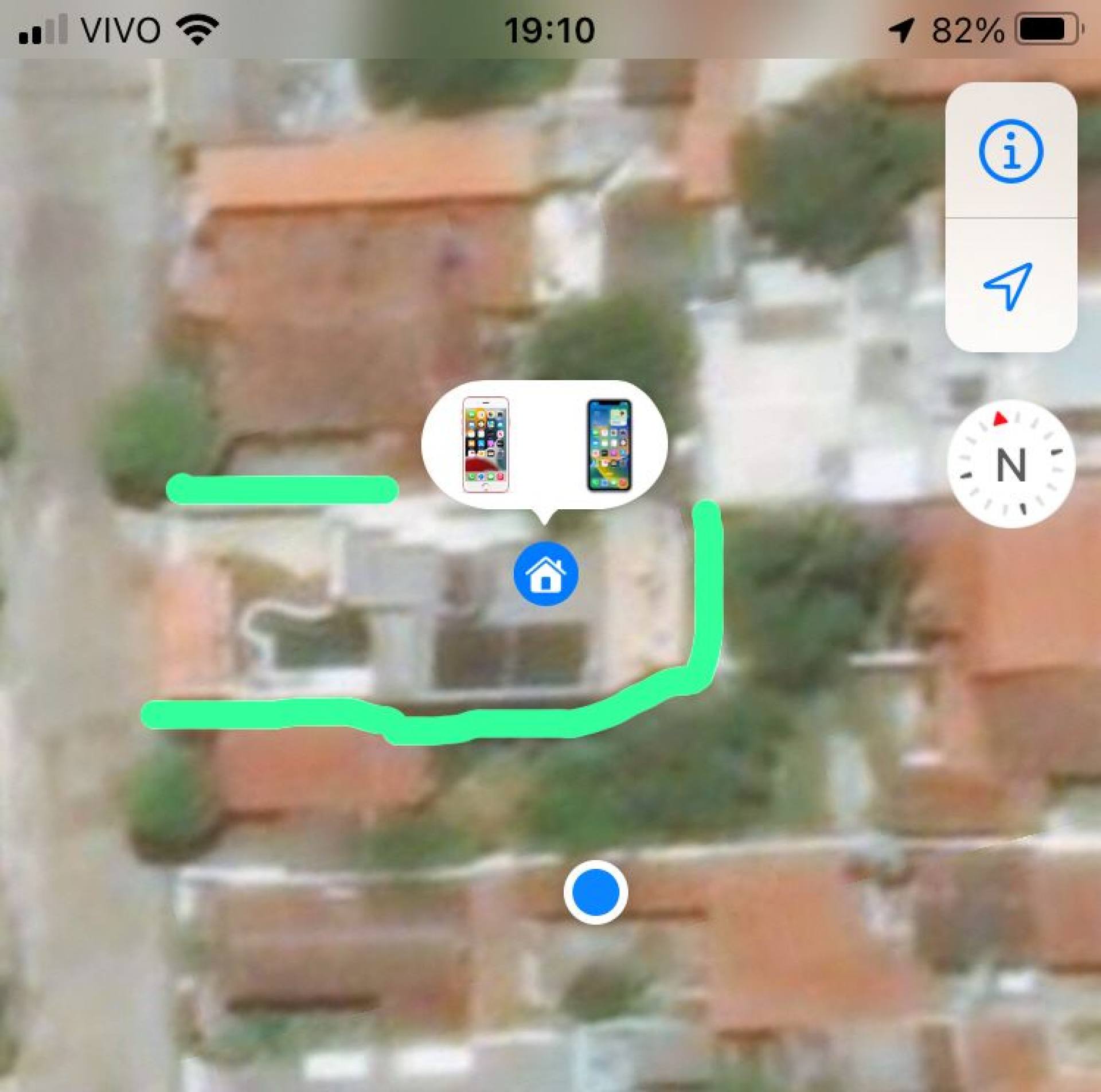Tap the Home location pin
The height and width of the screenshot is (1092, 1101).
click(x=545, y=574)
